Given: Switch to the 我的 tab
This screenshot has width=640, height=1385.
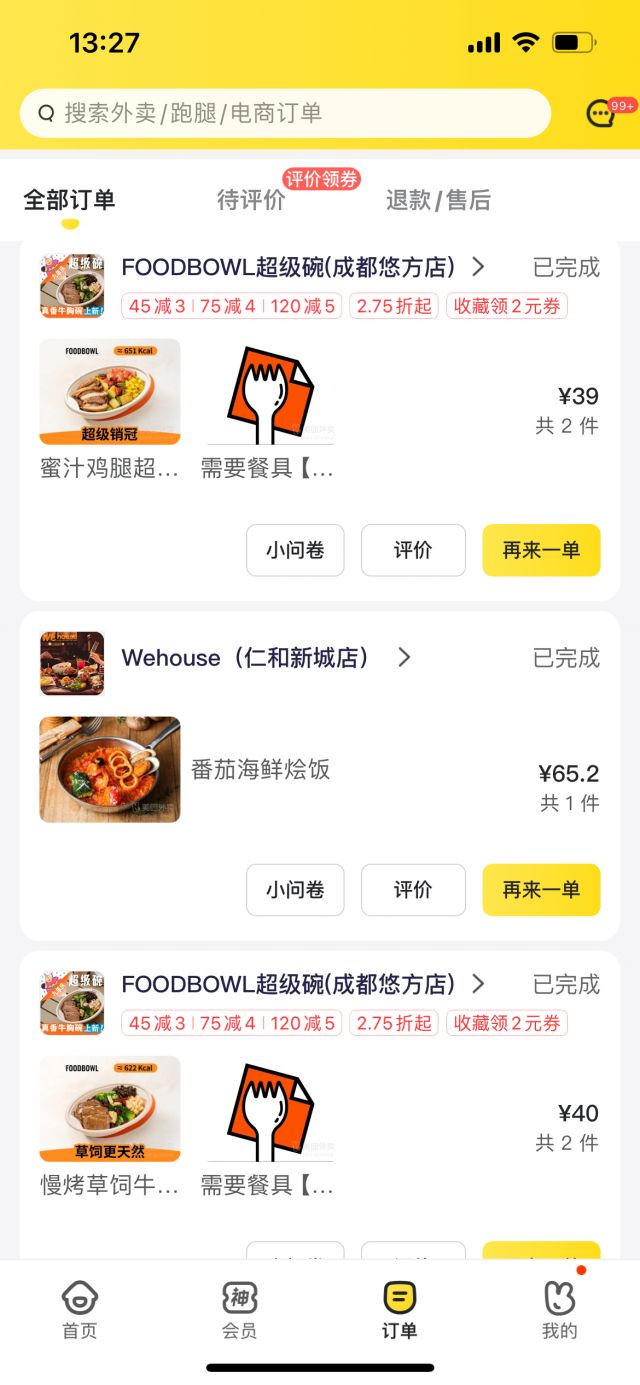Looking at the screenshot, I should click(560, 1309).
